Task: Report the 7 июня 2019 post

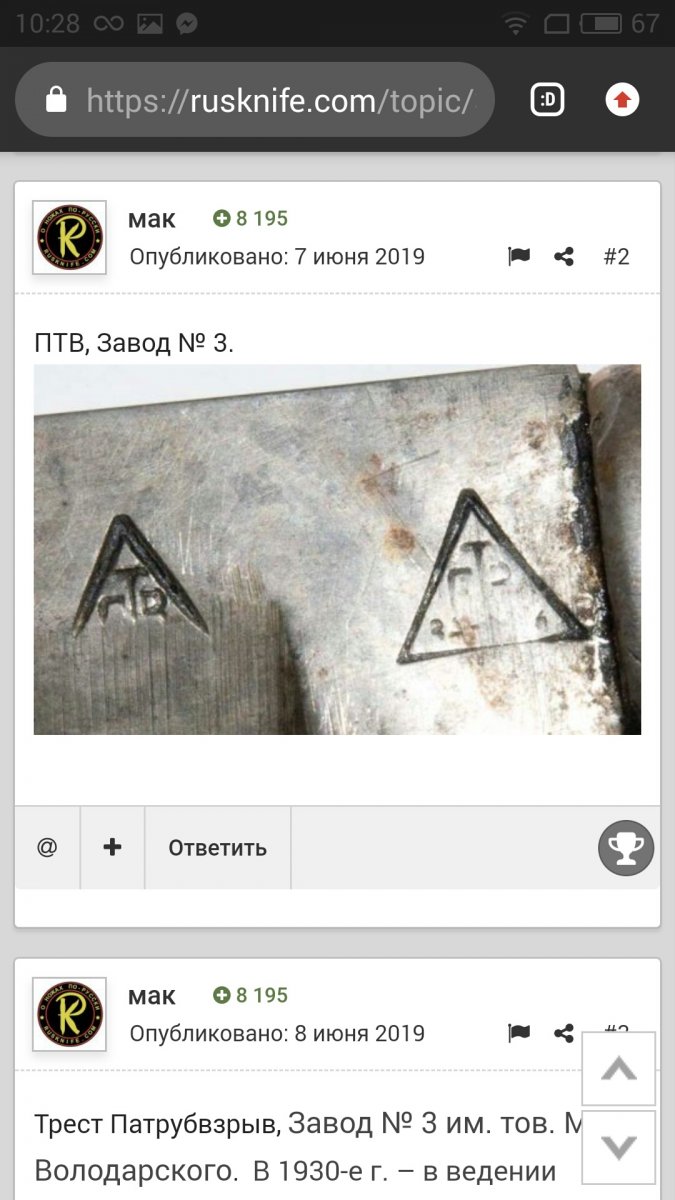Action: (519, 257)
